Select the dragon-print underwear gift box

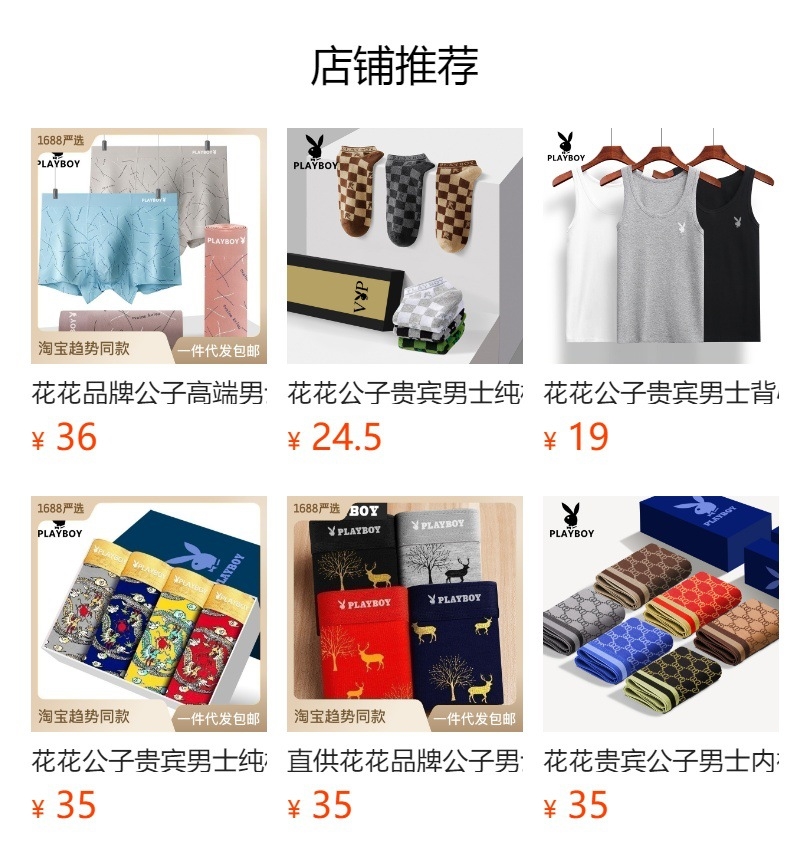149,614
